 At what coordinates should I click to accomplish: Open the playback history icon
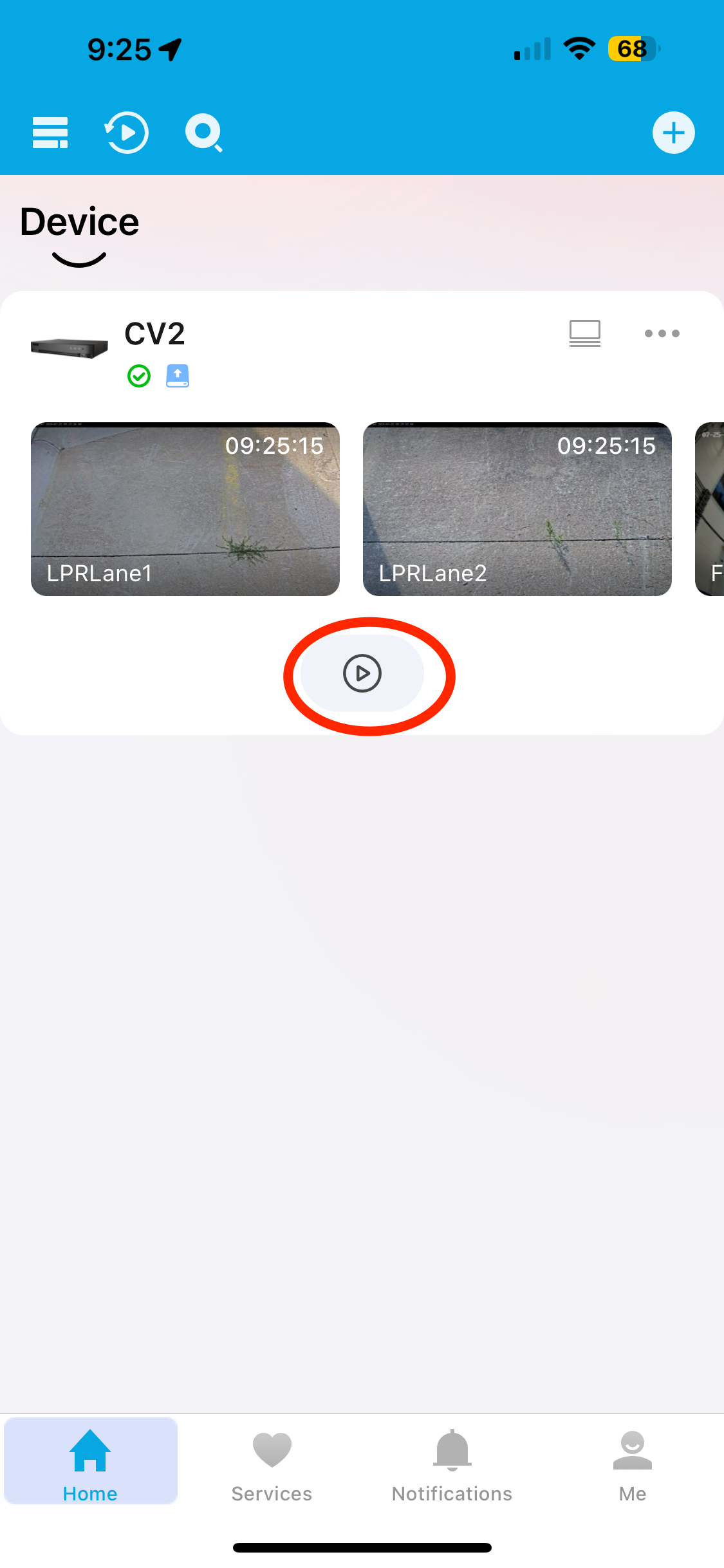pyautogui.click(x=127, y=133)
